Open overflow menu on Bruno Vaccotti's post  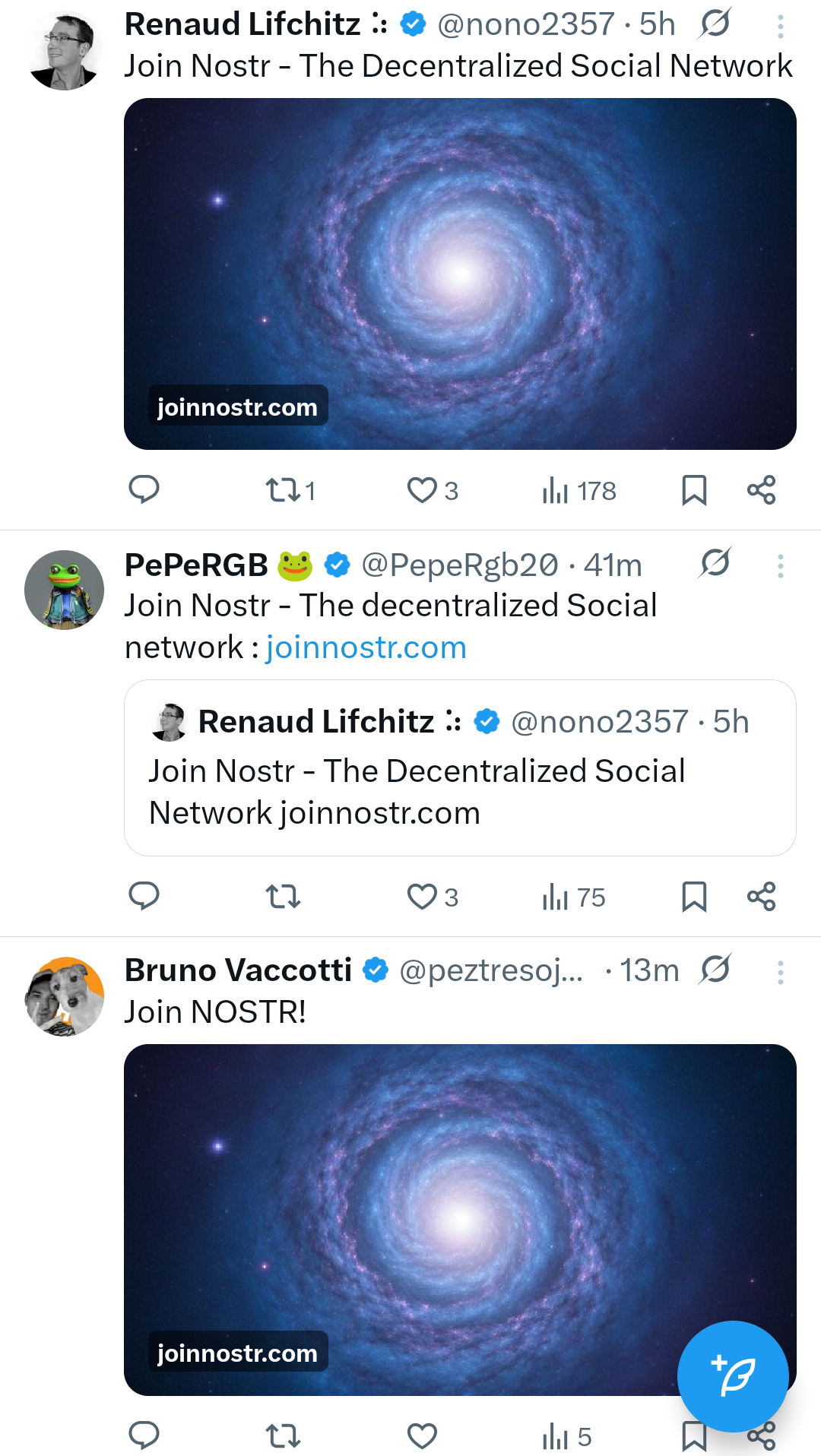click(x=780, y=973)
